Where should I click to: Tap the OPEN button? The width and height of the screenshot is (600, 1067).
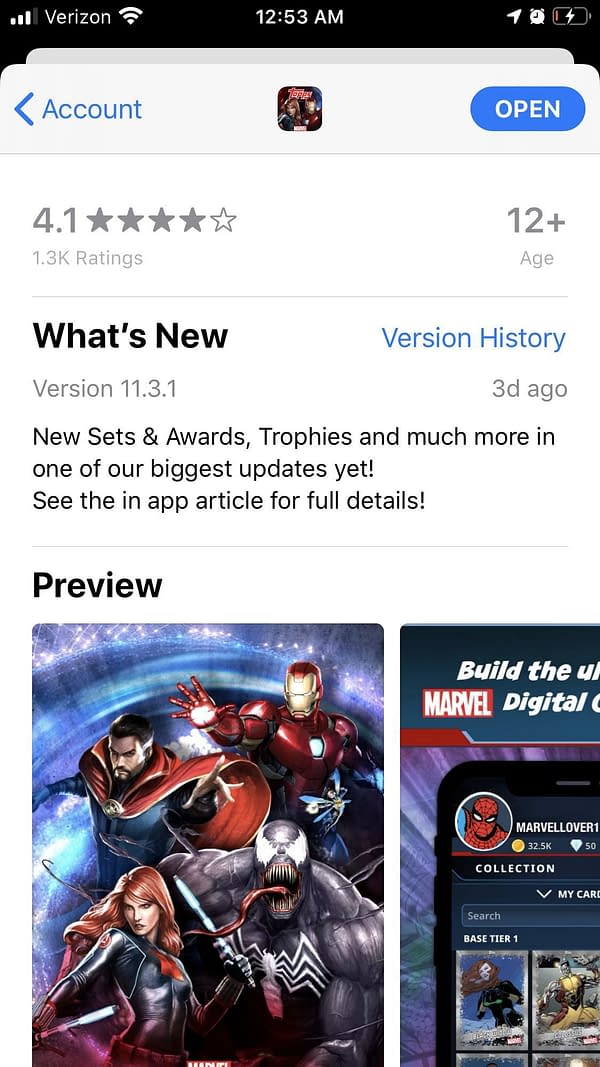click(527, 109)
